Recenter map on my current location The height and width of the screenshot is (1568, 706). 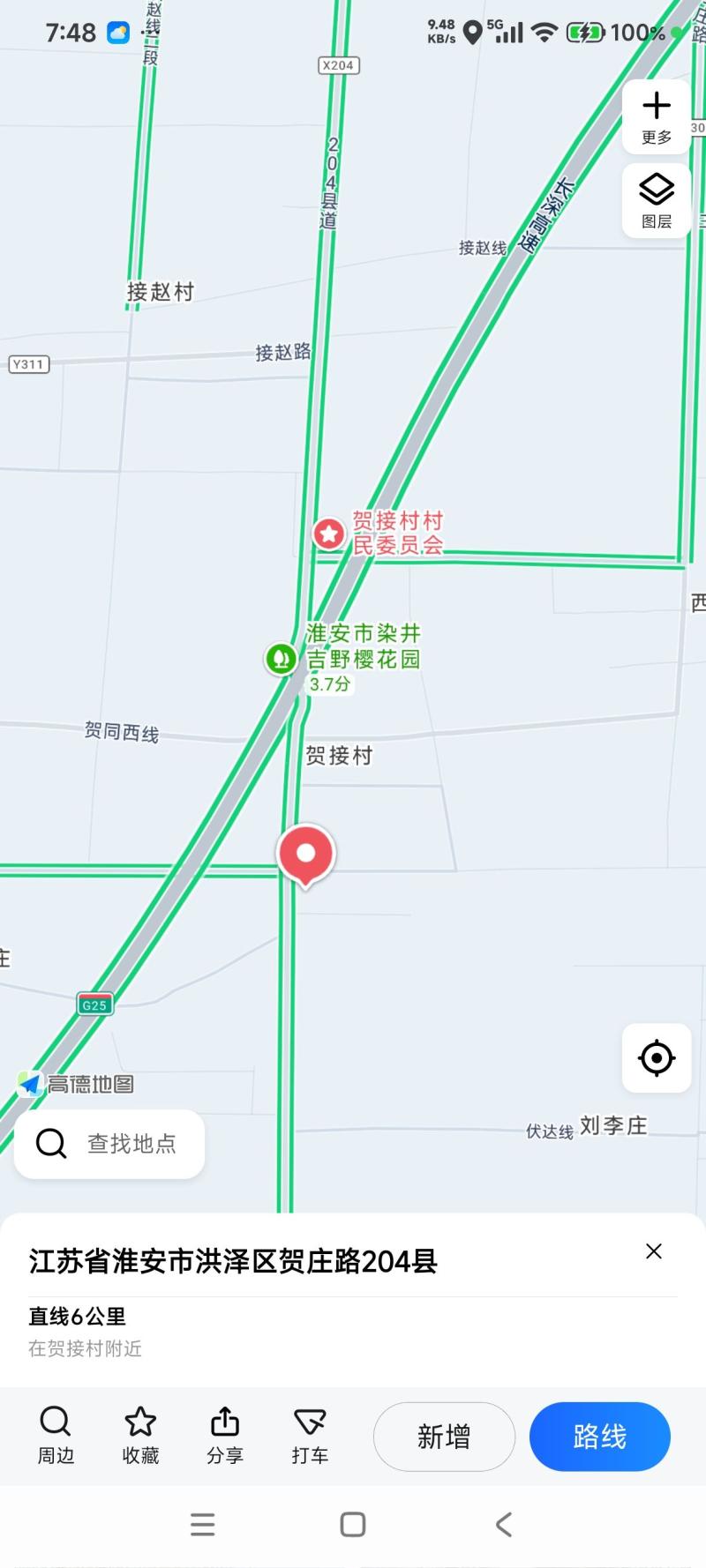pyautogui.click(x=657, y=1057)
